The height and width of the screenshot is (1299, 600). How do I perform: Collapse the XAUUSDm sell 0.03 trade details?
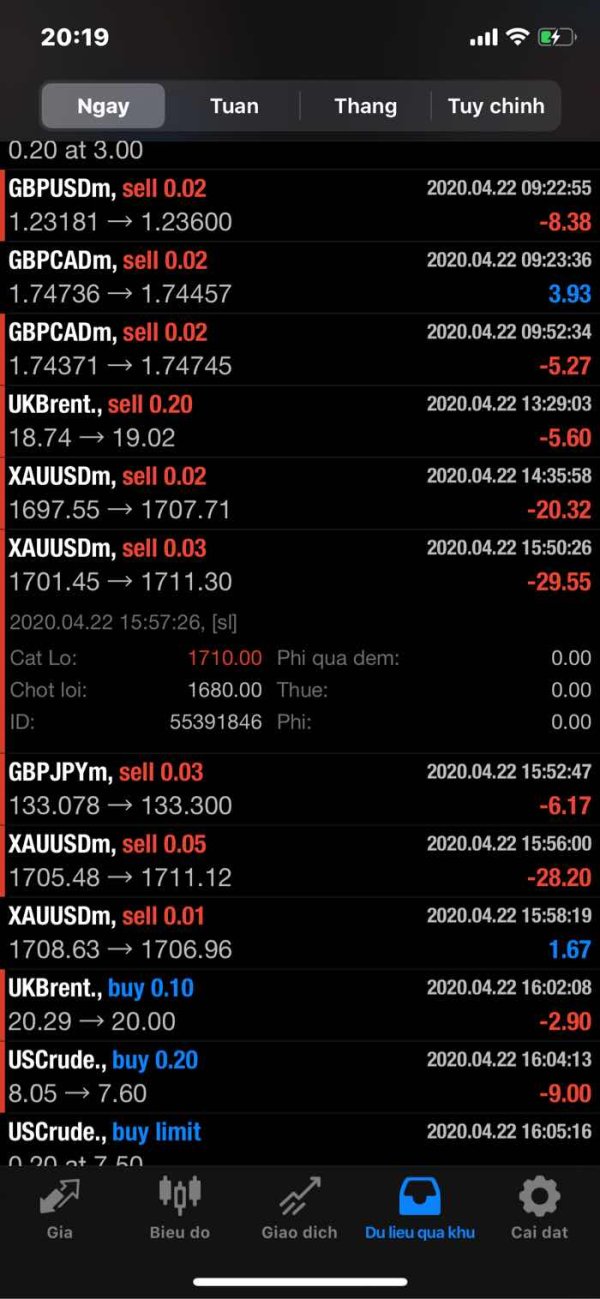300,565
